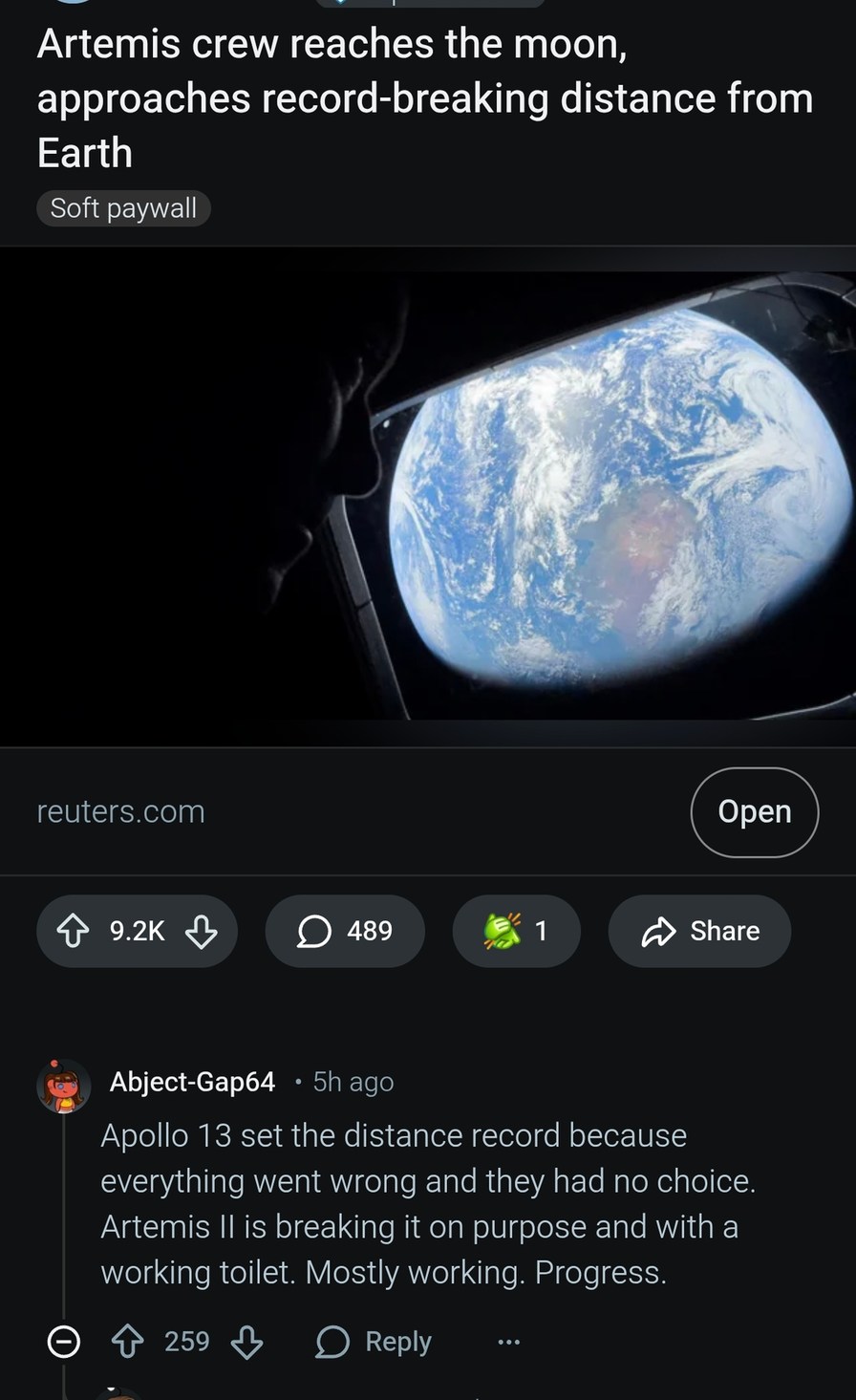The height and width of the screenshot is (1400, 856).
Task: Open Abject-Gap64's profile
Action: click(192, 1082)
